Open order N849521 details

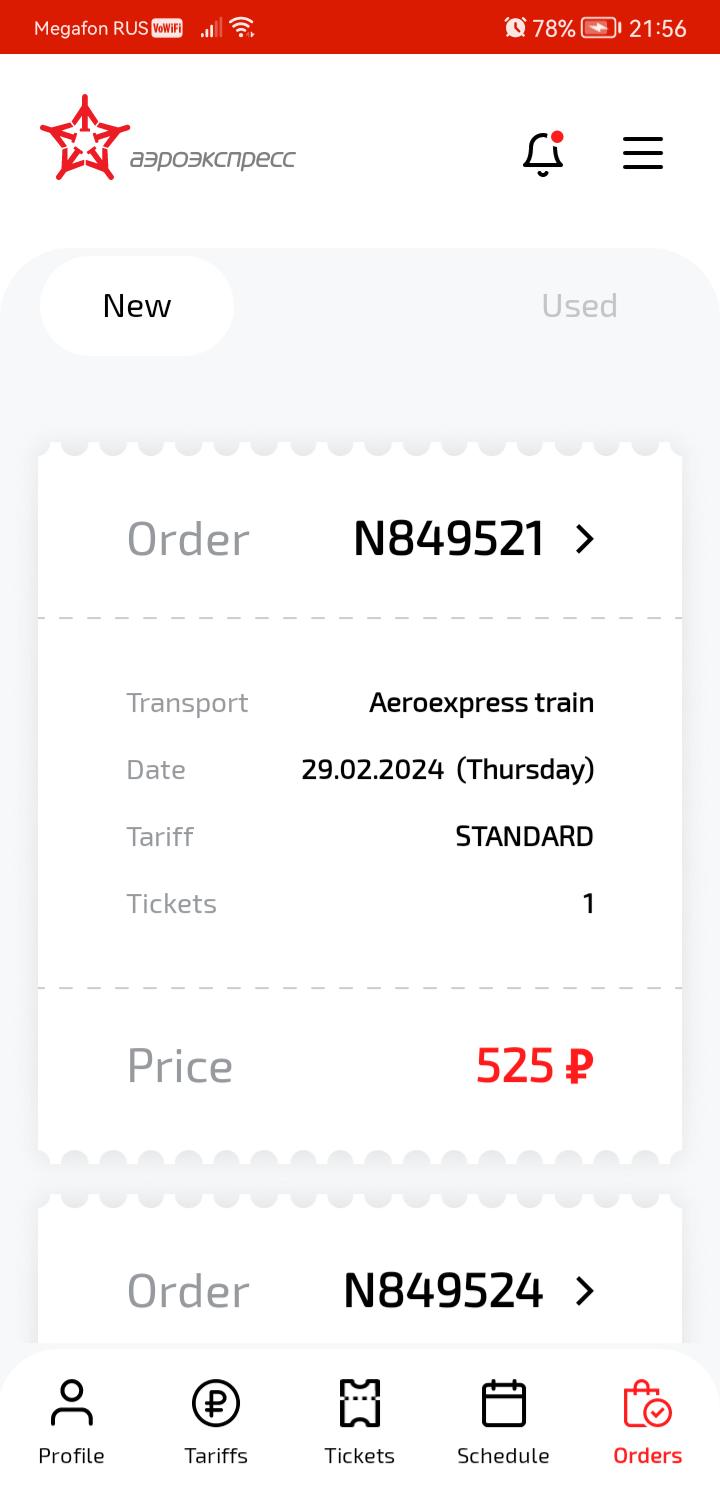coord(360,539)
